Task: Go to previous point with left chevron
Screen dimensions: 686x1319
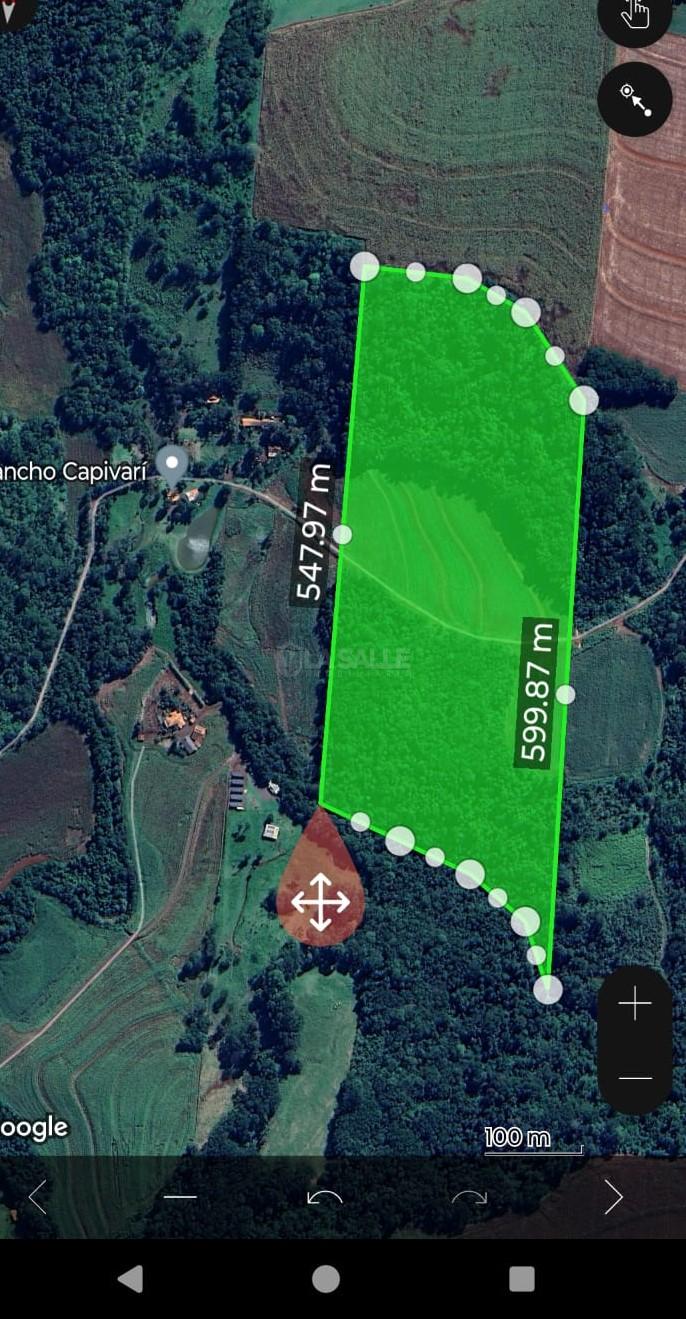Action: pyautogui.click(x=38, y=1197)
